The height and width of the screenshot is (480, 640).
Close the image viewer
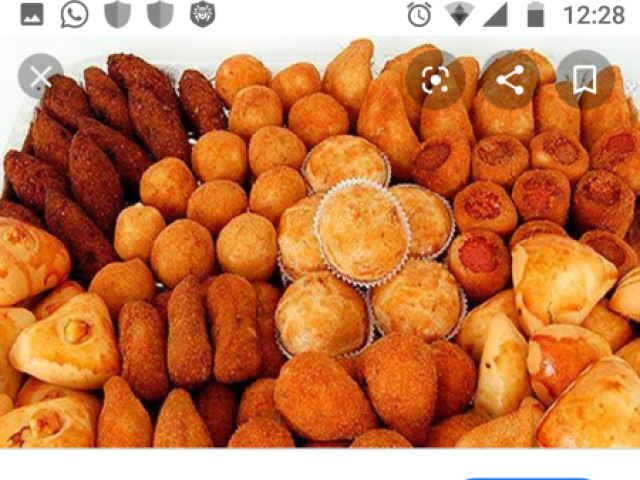pyautogui.click(x=40, y=77)
